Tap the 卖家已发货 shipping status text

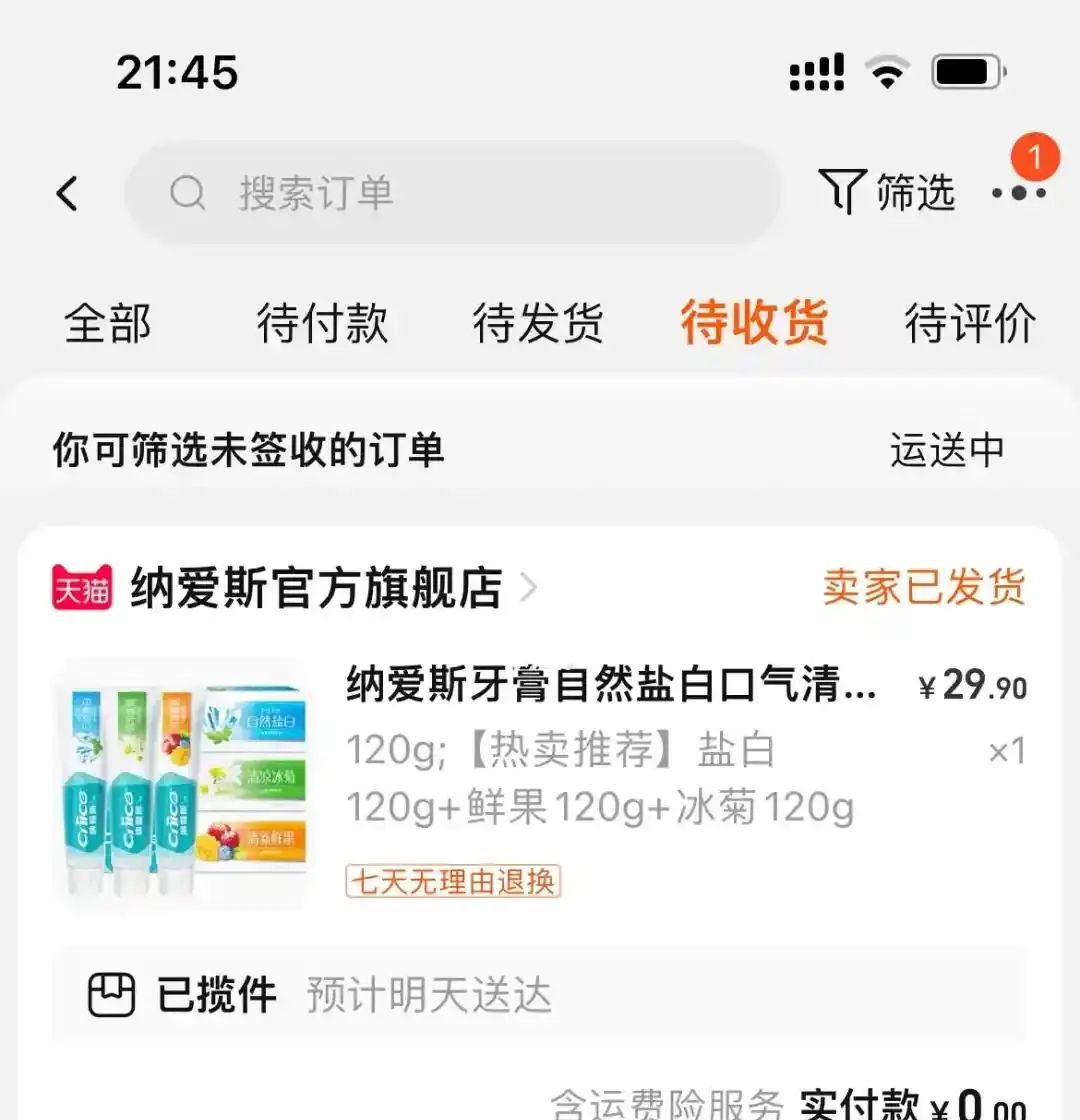point(925,590)
